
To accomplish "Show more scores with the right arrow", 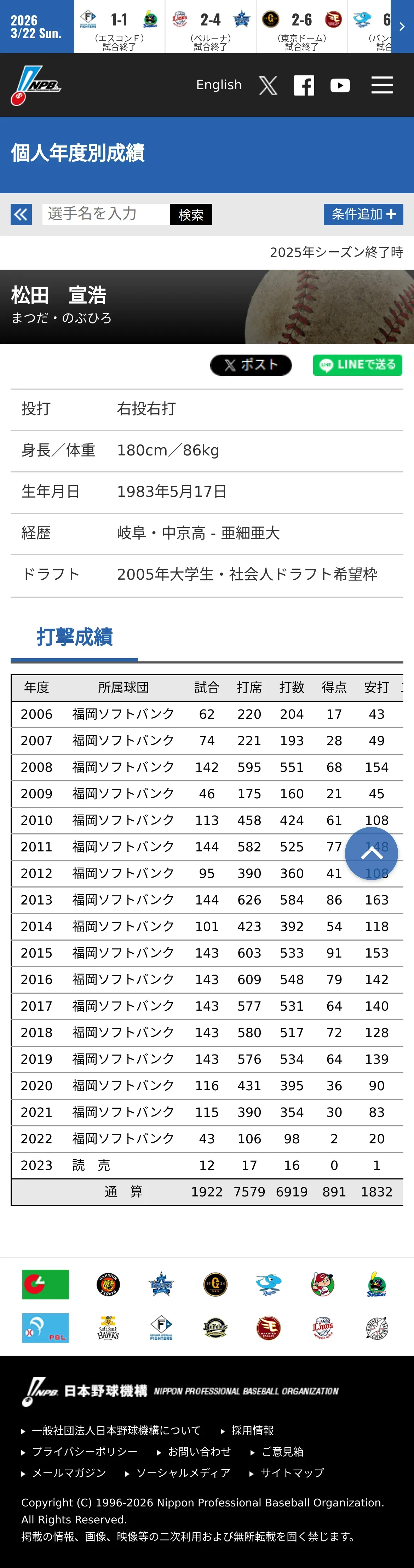I will (402, 27).
